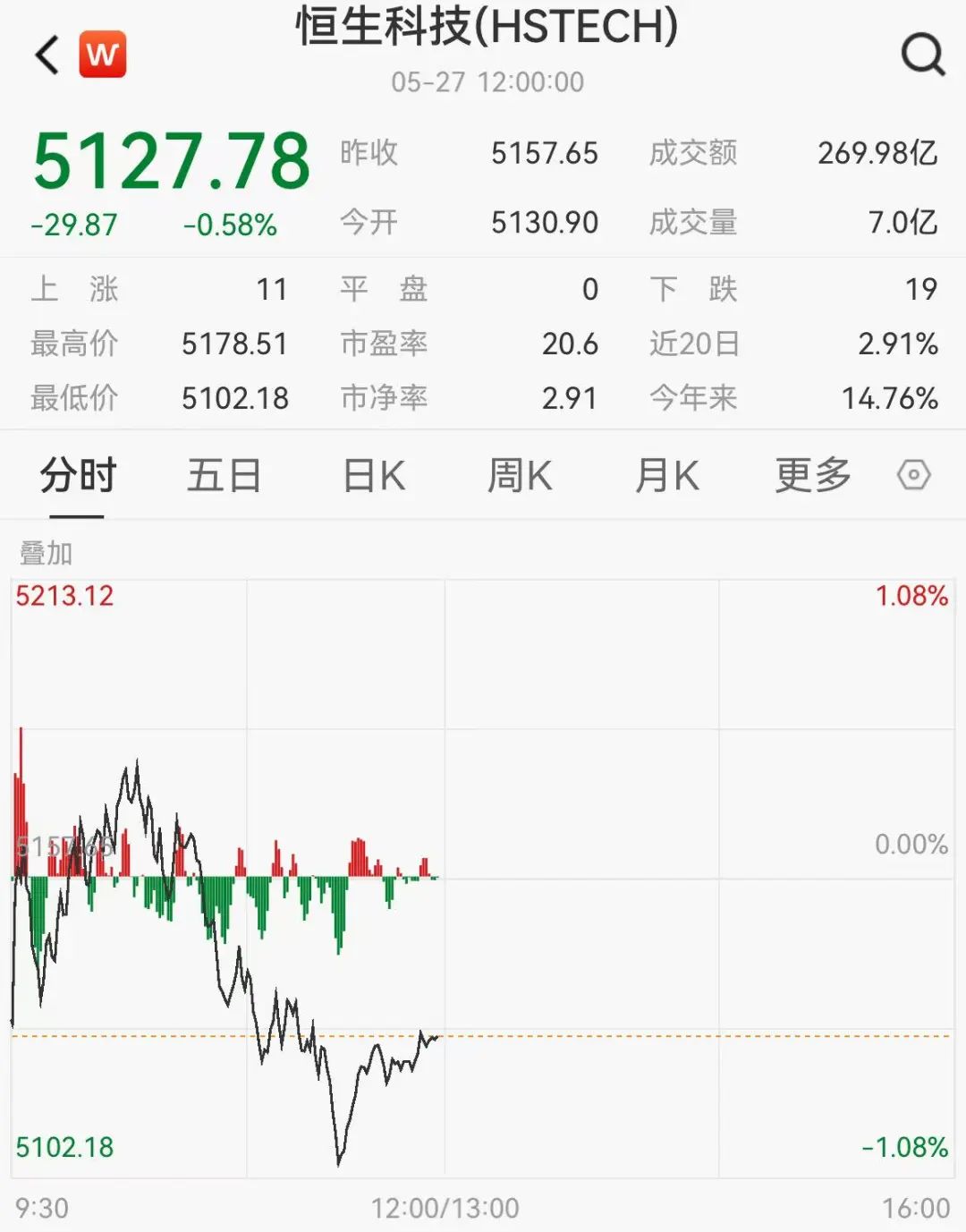View the 月K monthly chart

666,475
